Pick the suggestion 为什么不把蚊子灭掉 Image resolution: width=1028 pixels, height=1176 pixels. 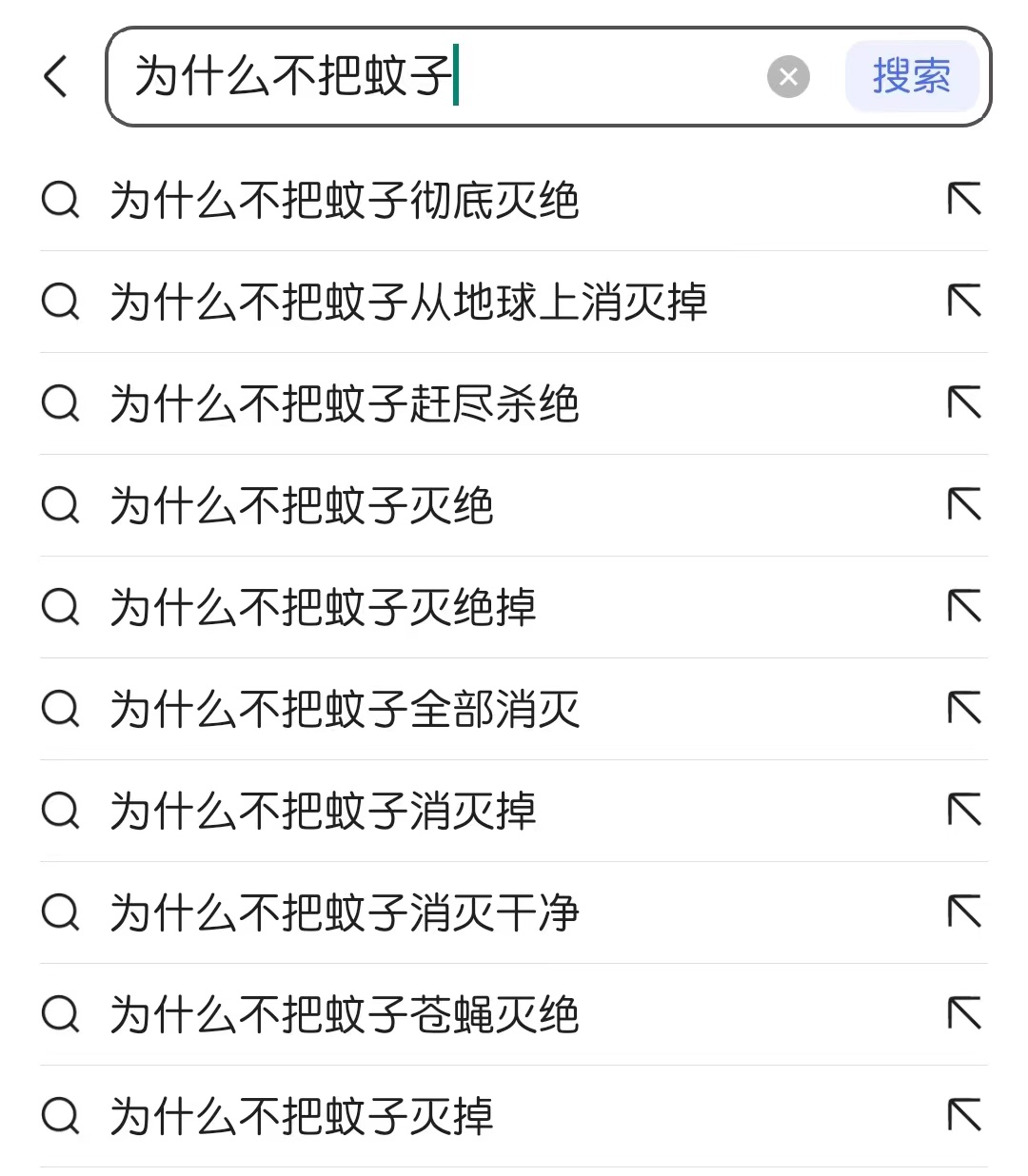[302, 1117]
